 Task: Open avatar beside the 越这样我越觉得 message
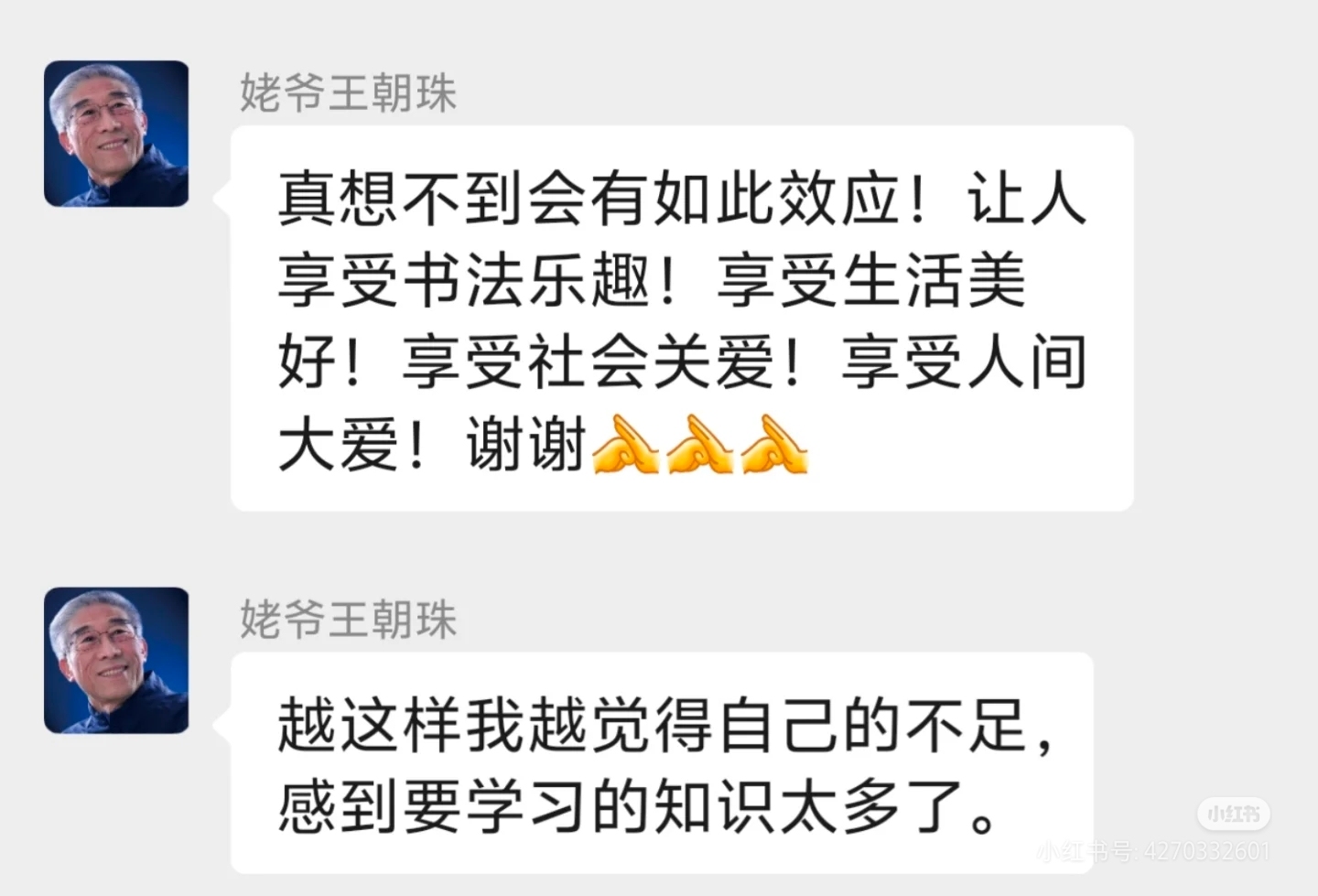[x=116, y=660]
